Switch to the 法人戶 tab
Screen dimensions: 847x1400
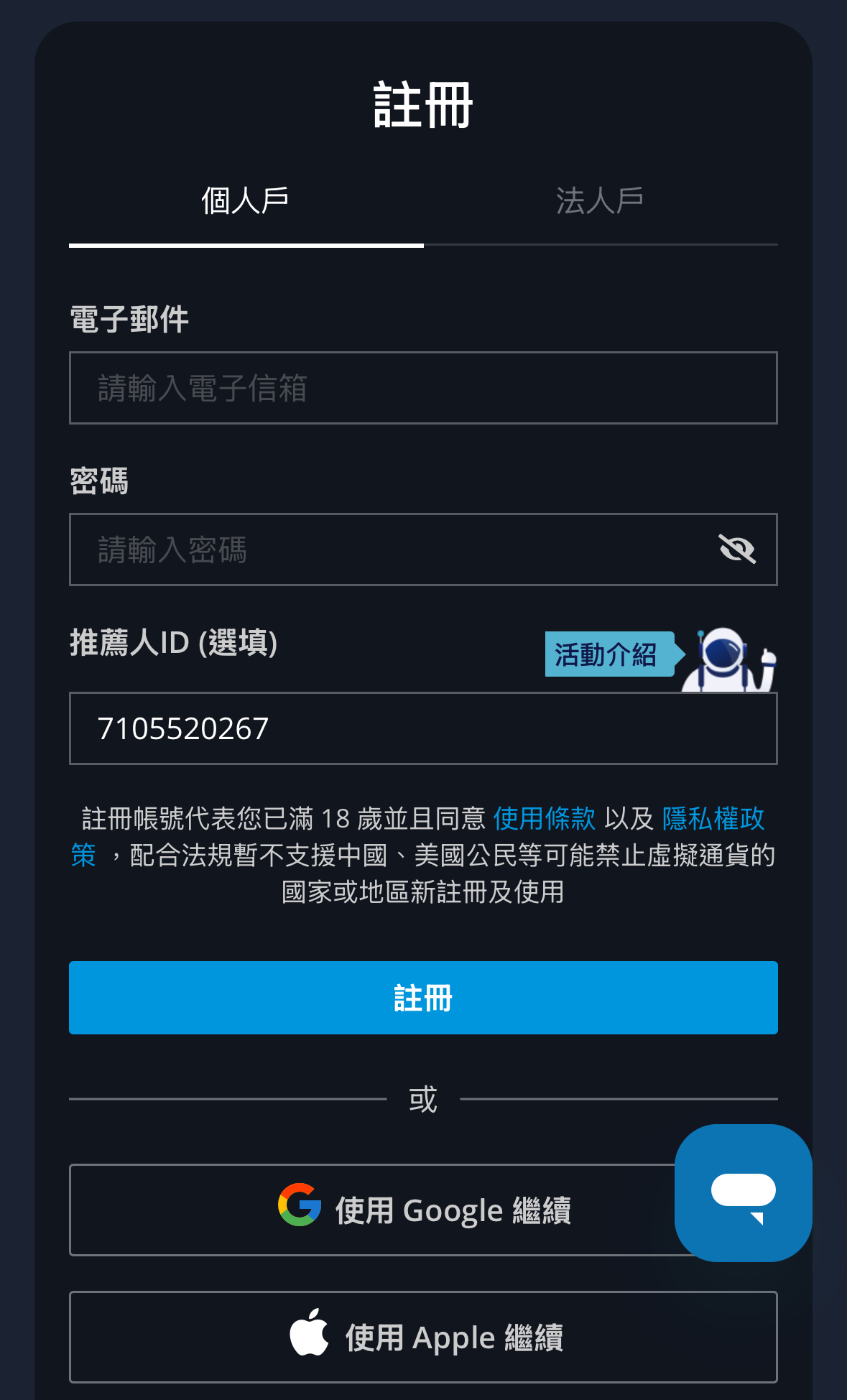point(600,201)
